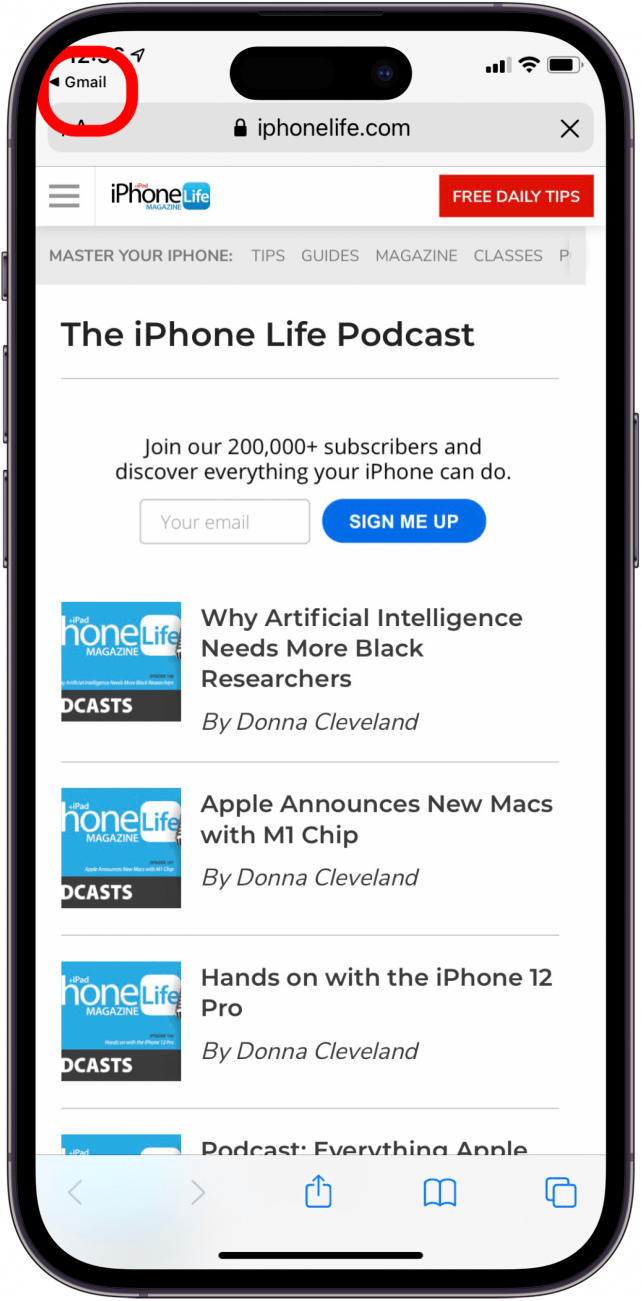Screen dimensions: 642x1301
Task: Share this page from the Safari toolbar
Action: pyautogui.click(x=318, y=1192)
